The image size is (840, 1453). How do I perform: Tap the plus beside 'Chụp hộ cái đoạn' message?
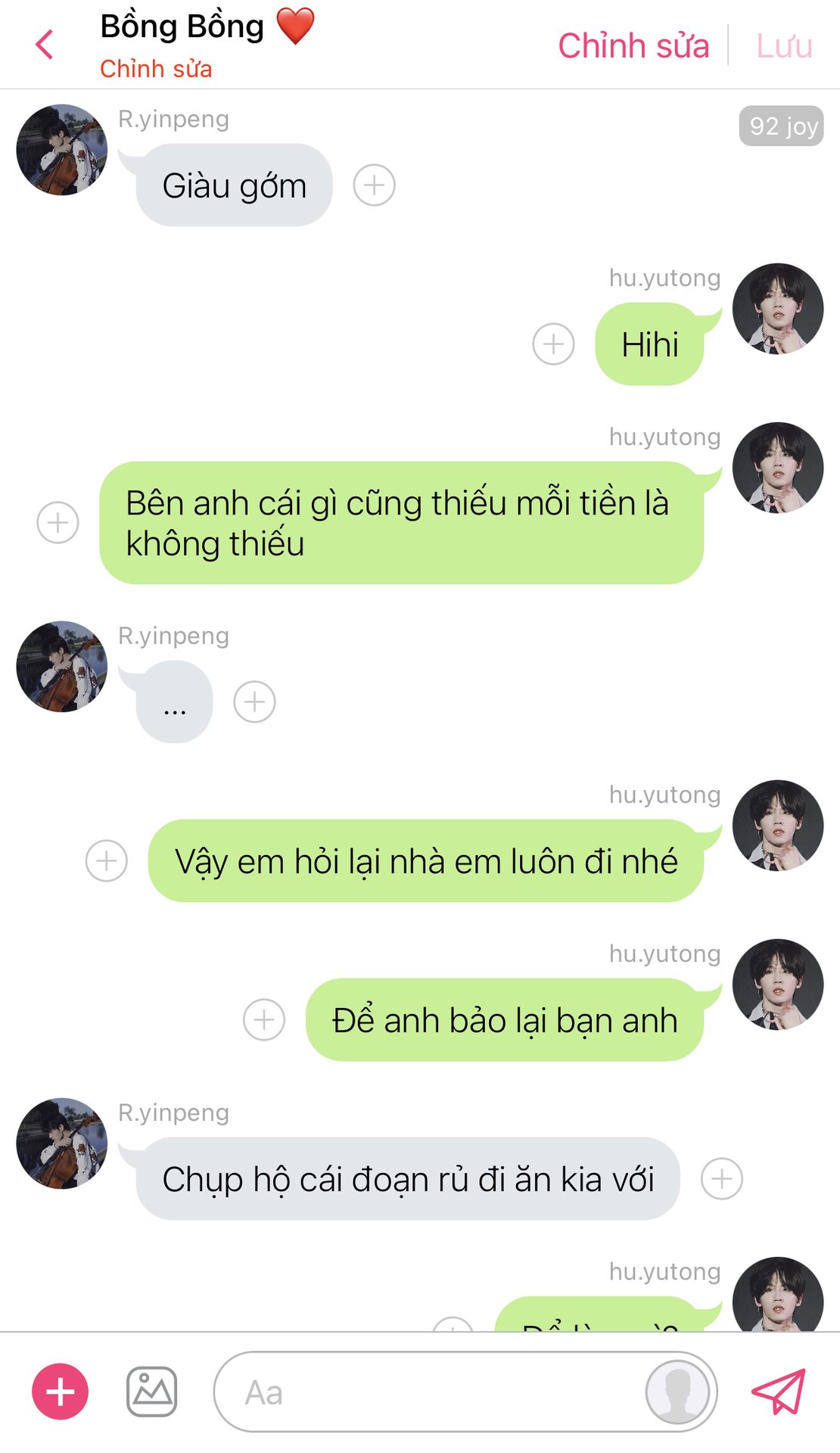click(722, 1178)
